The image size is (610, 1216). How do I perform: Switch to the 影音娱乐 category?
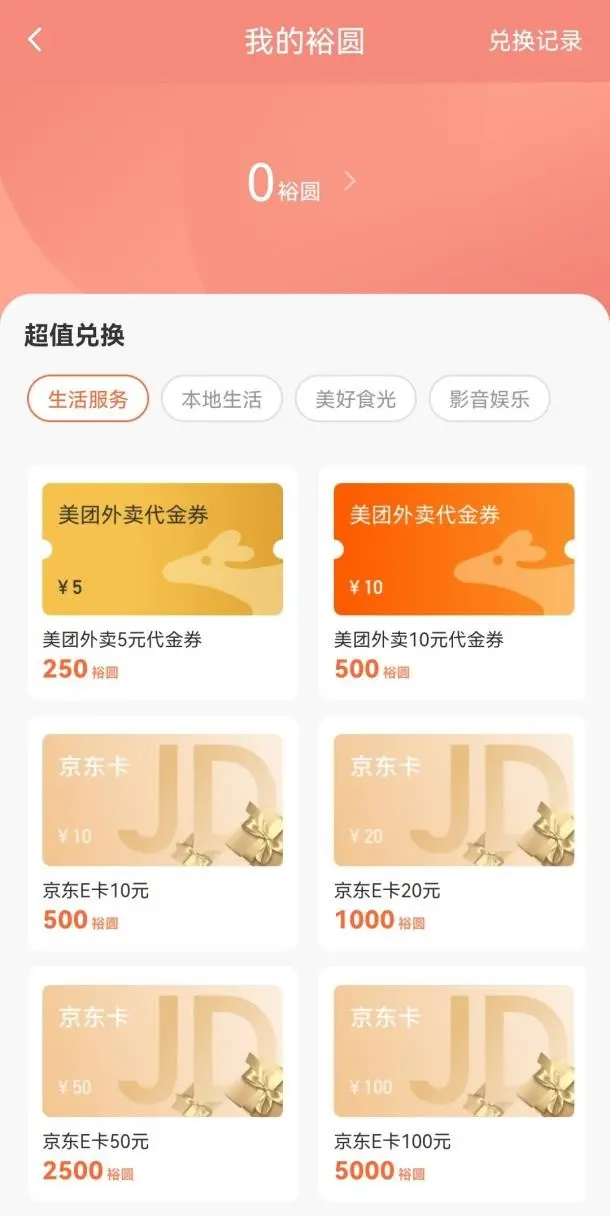(x=489, y=399)
